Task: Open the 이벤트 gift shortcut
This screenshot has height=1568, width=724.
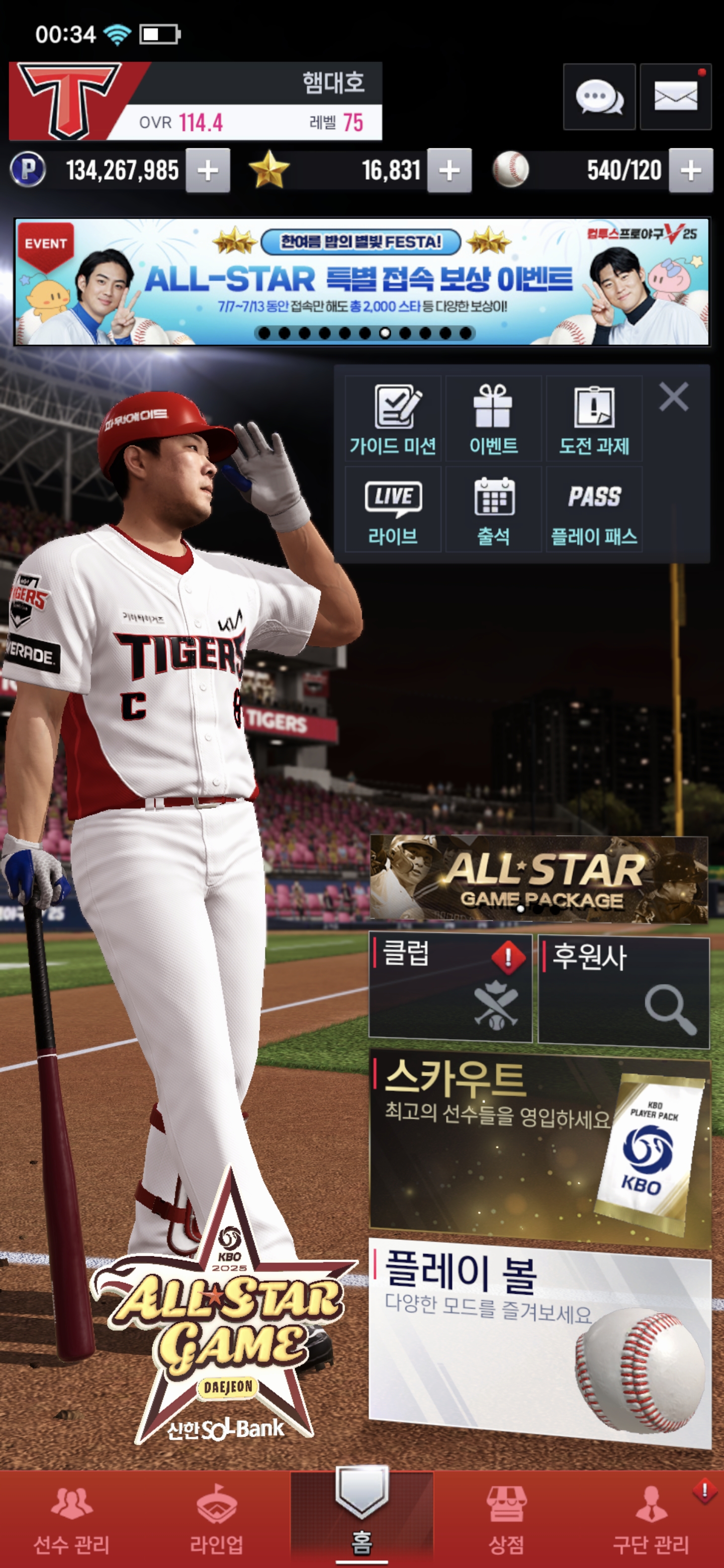Action: 493,419
